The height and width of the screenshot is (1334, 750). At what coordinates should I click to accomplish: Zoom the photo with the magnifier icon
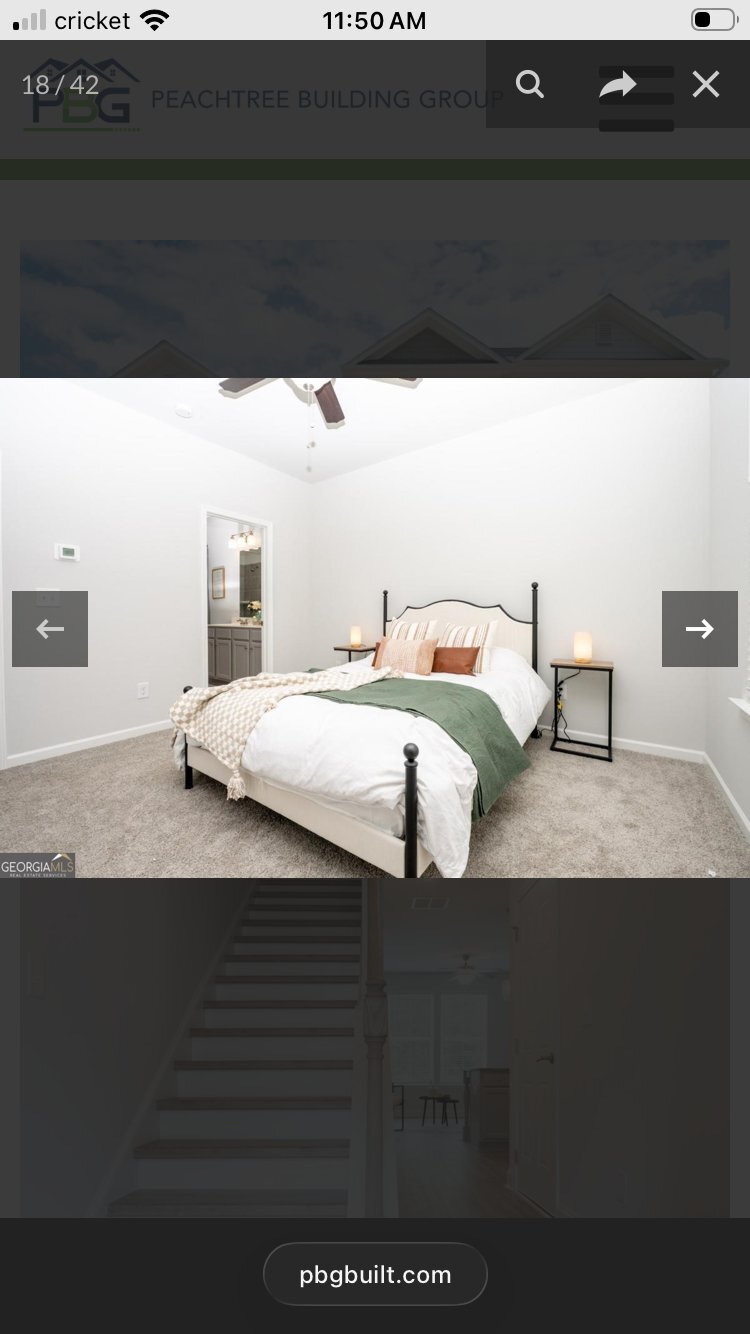coord(530,85)
